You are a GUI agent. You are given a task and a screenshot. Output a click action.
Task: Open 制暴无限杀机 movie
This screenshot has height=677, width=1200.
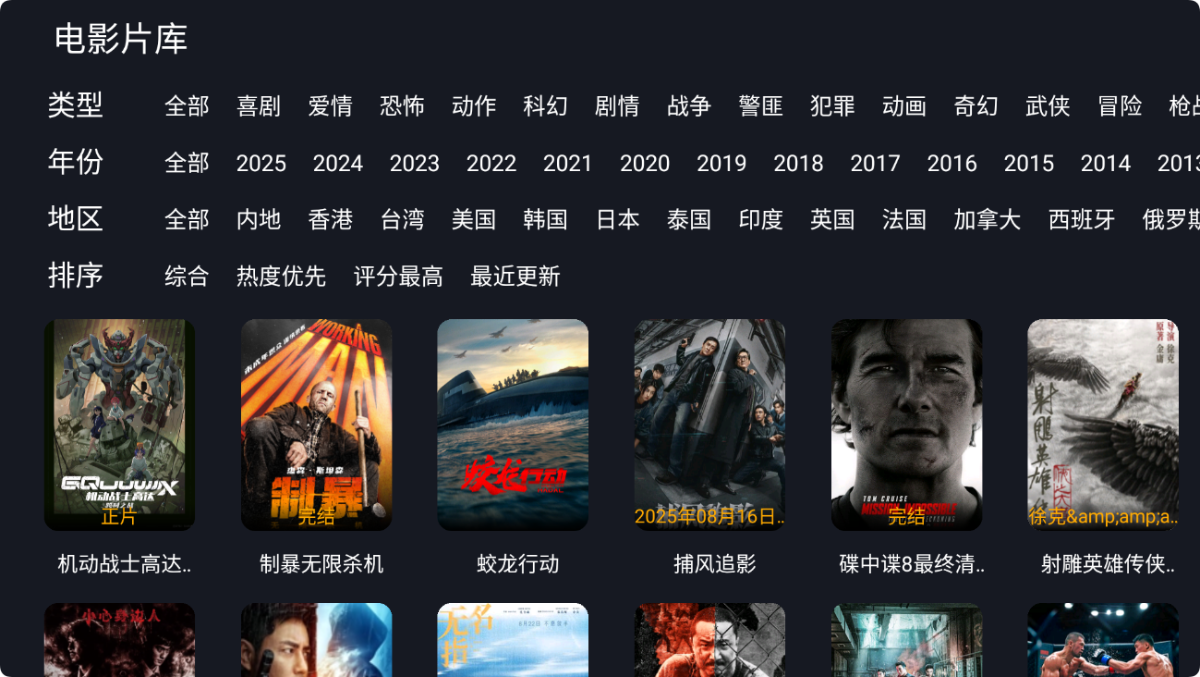coord(316,425)
